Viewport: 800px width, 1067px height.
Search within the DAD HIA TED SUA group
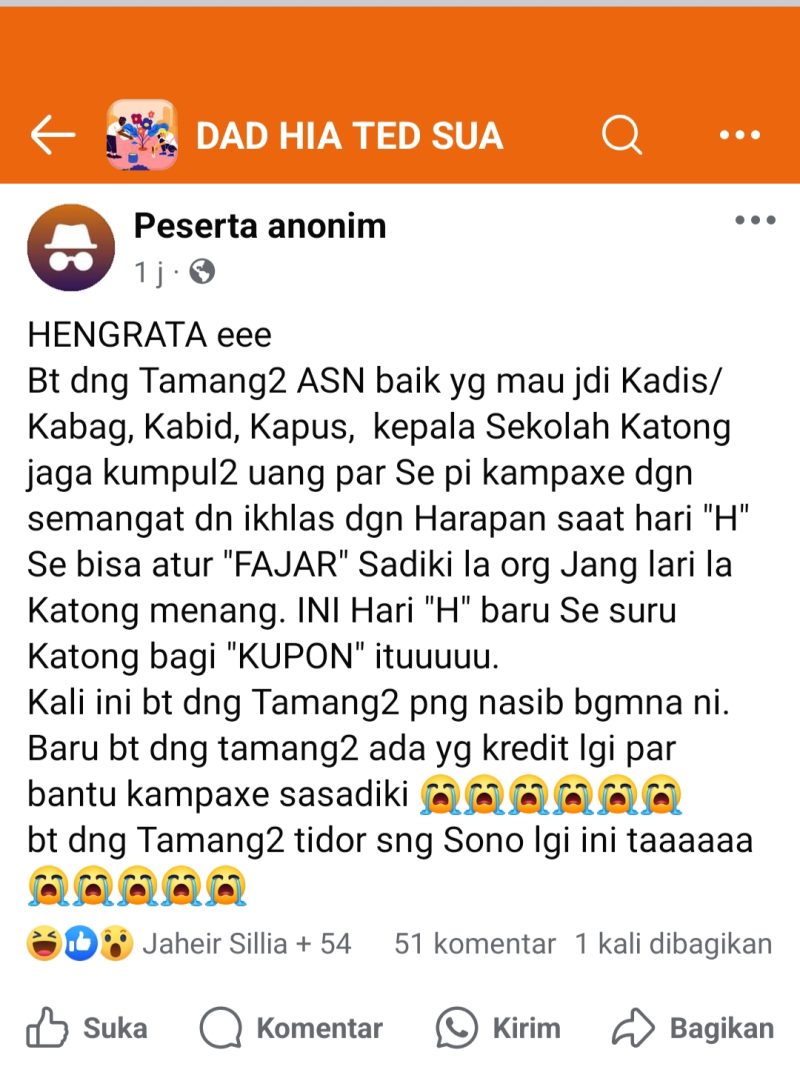pos(622,135)
